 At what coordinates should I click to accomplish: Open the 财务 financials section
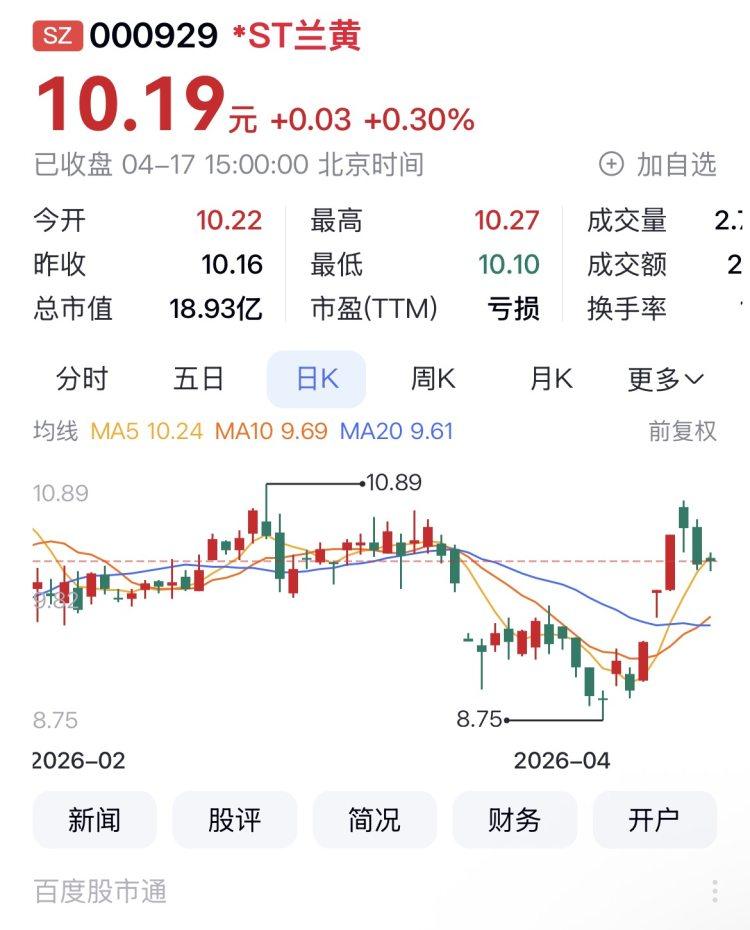pyautogui.click(x=515, y=820)
